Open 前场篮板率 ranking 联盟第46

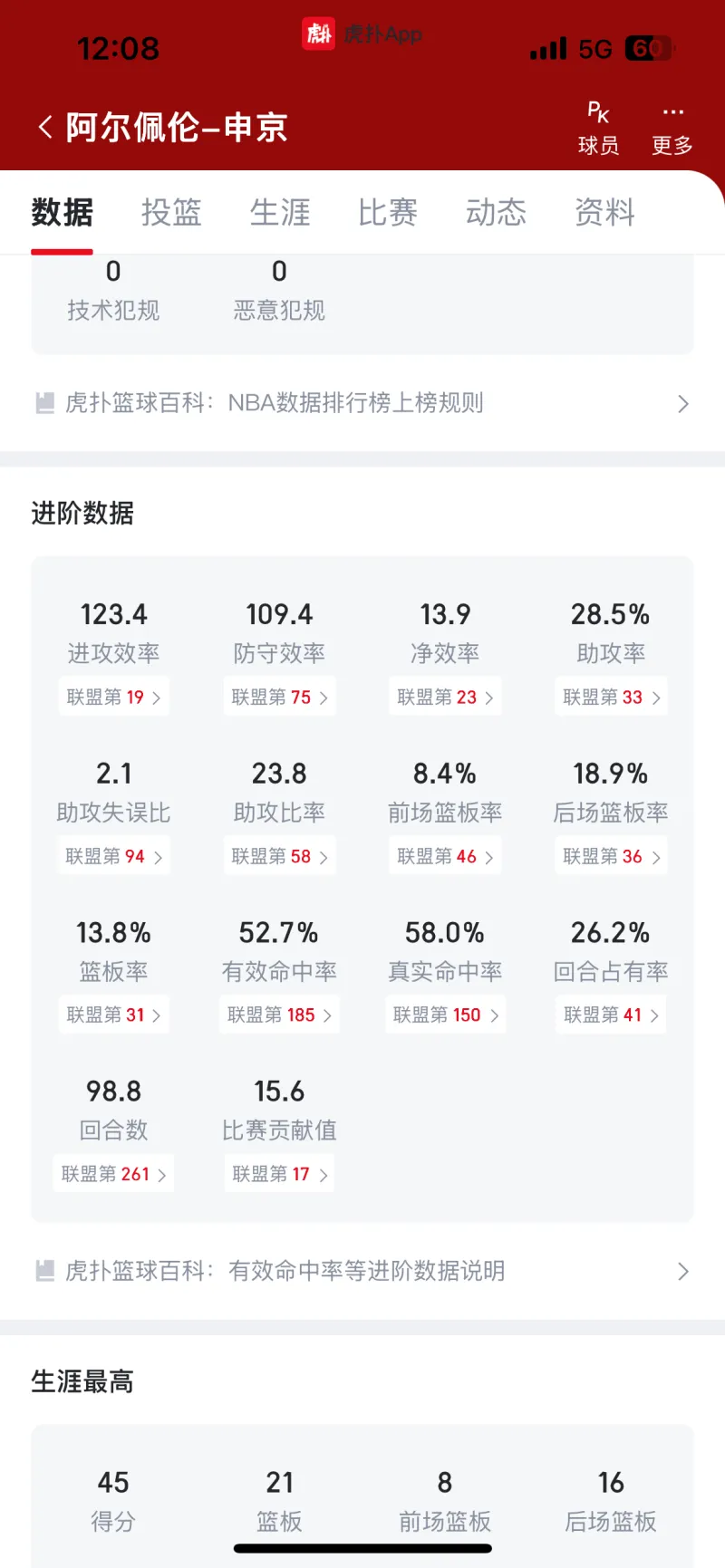(445, 856)
